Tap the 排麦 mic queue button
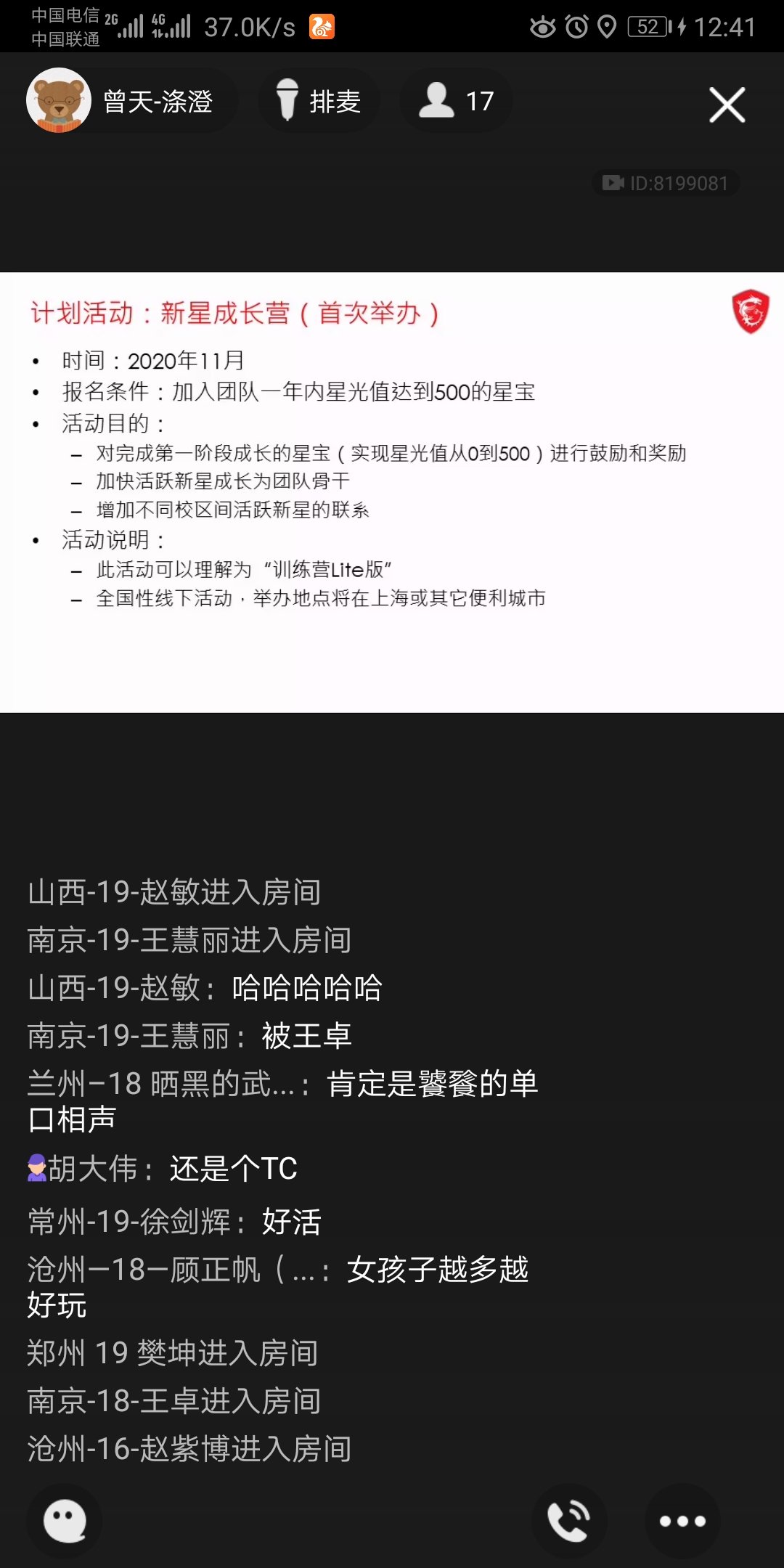Screen dimensions: 784x1568 click(319, 101)
